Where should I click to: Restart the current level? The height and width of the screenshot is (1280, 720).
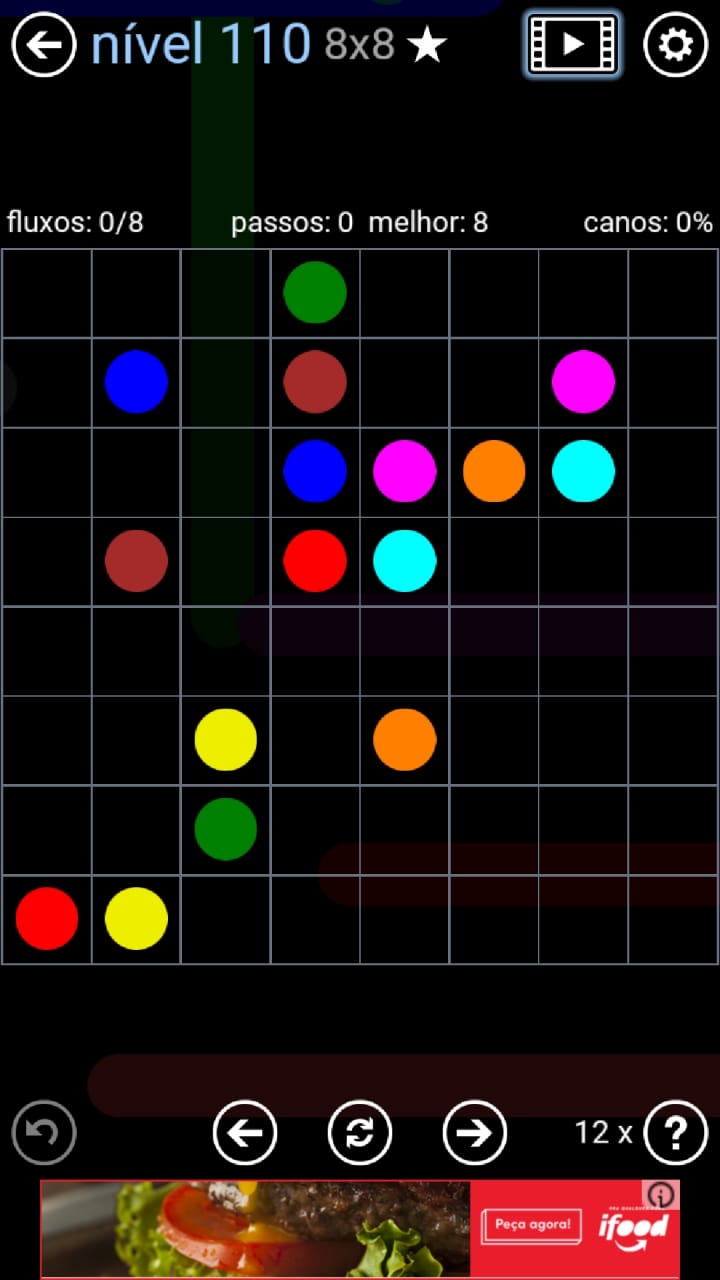pos(360,1133)
